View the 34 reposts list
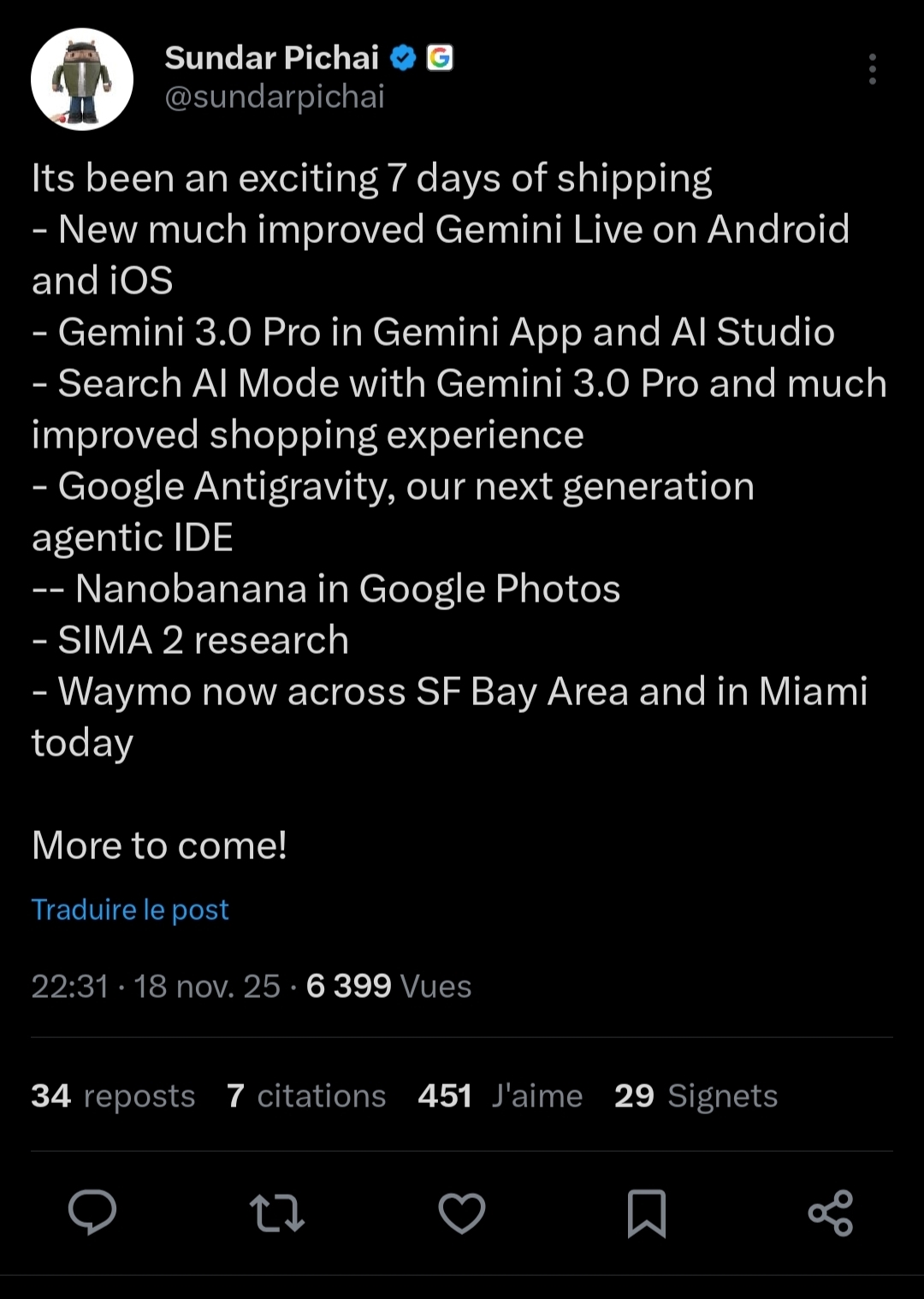924x1299 pixels. coord(113,1095)
